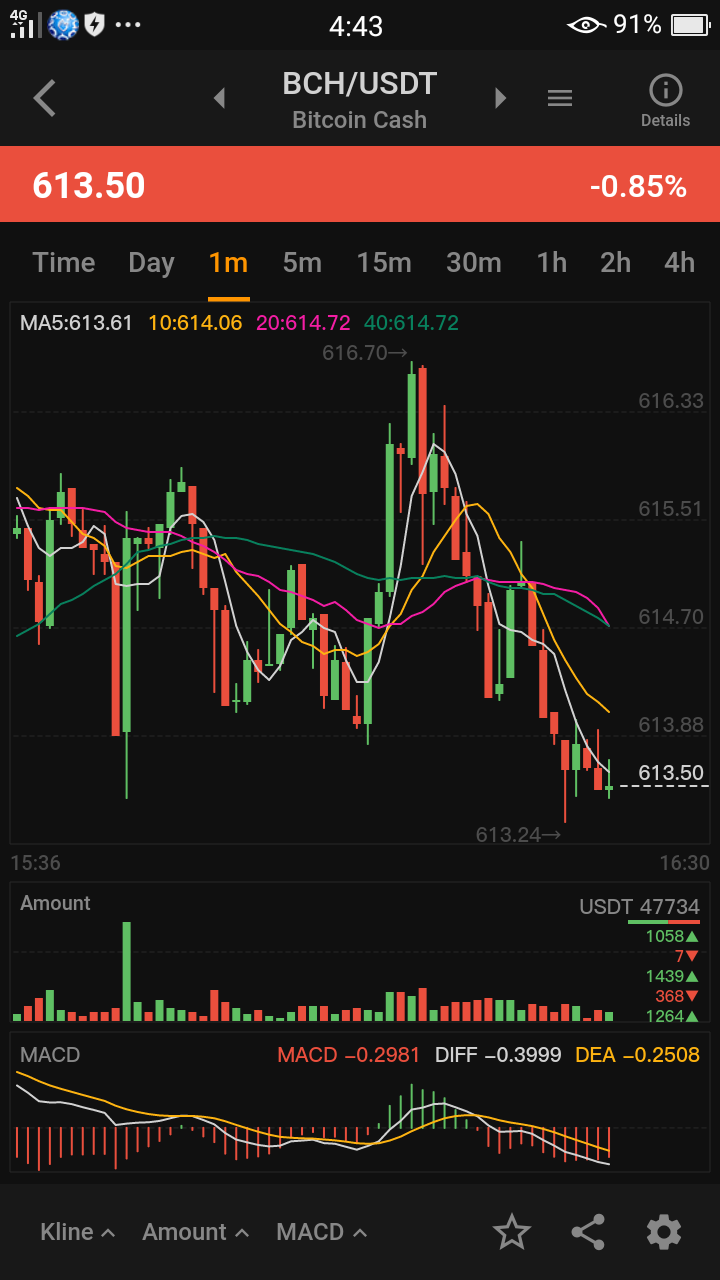Screen dimensions: 720x1280
Task: Add BCH/USDT to favorites
Action: pyautogui.click(x=512, y=1232)
